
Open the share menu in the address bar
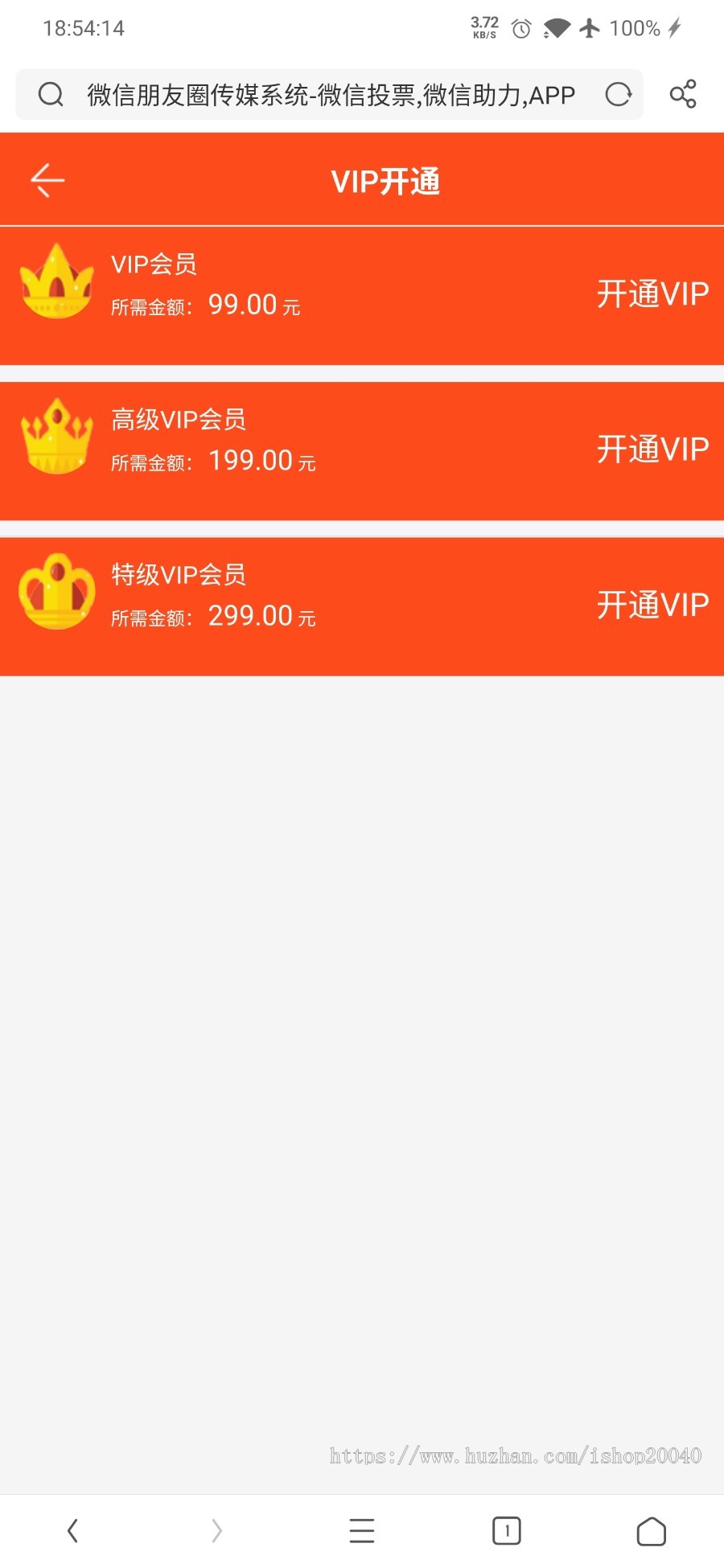coord(683,94)
